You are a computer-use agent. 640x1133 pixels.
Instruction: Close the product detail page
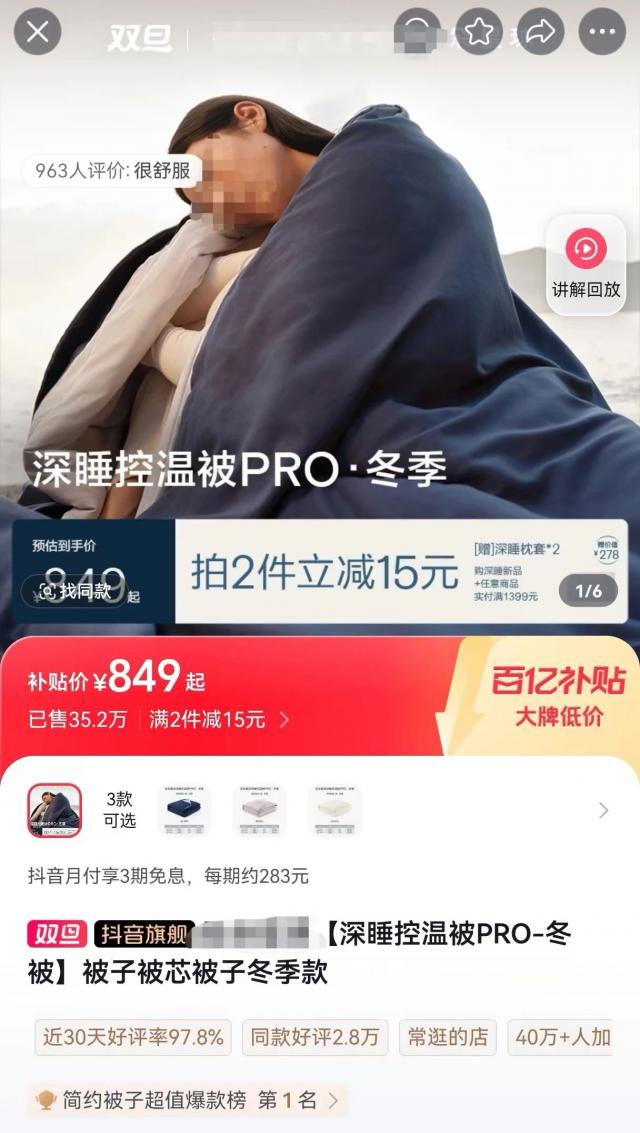(37, 32)
